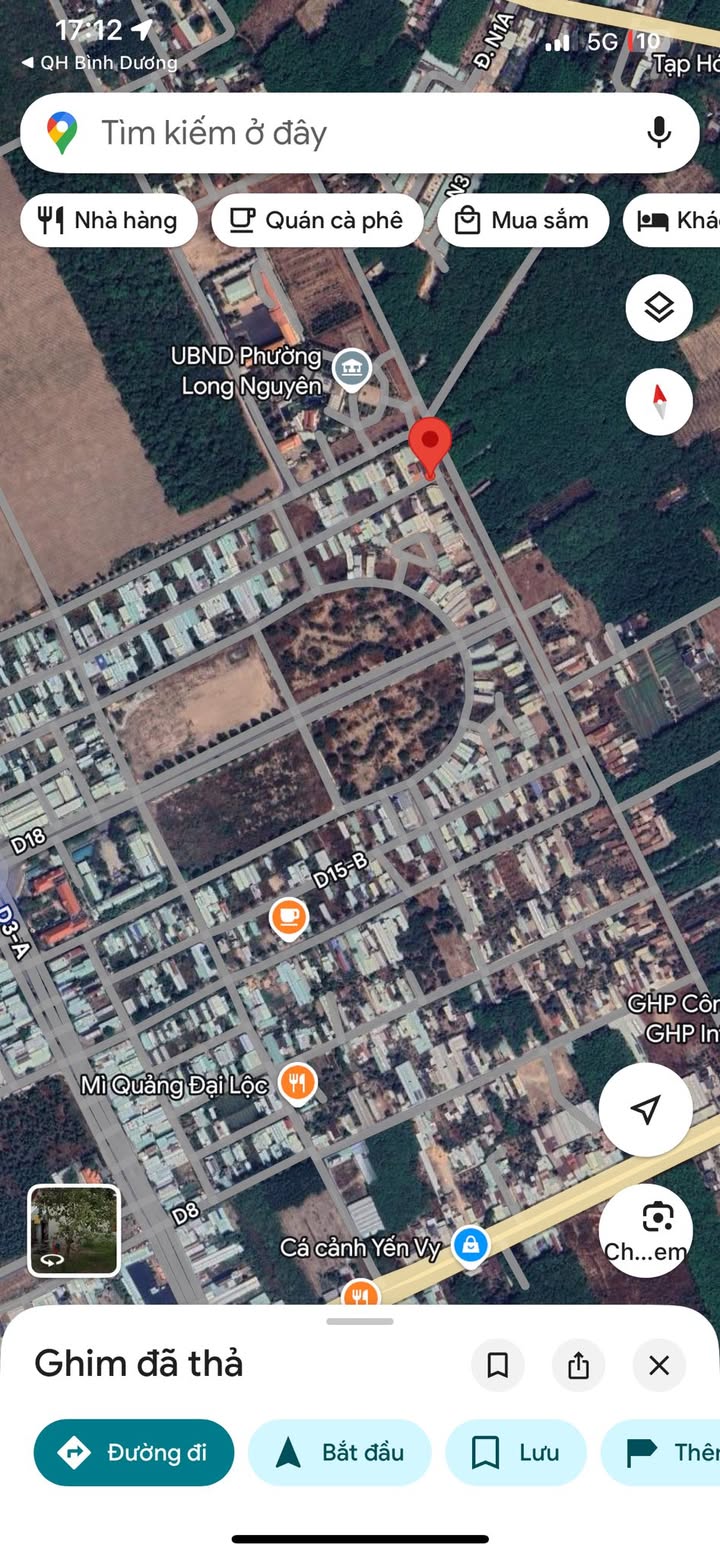Open Mì Quảng Đại Lộc restaurant marker

297,1082
